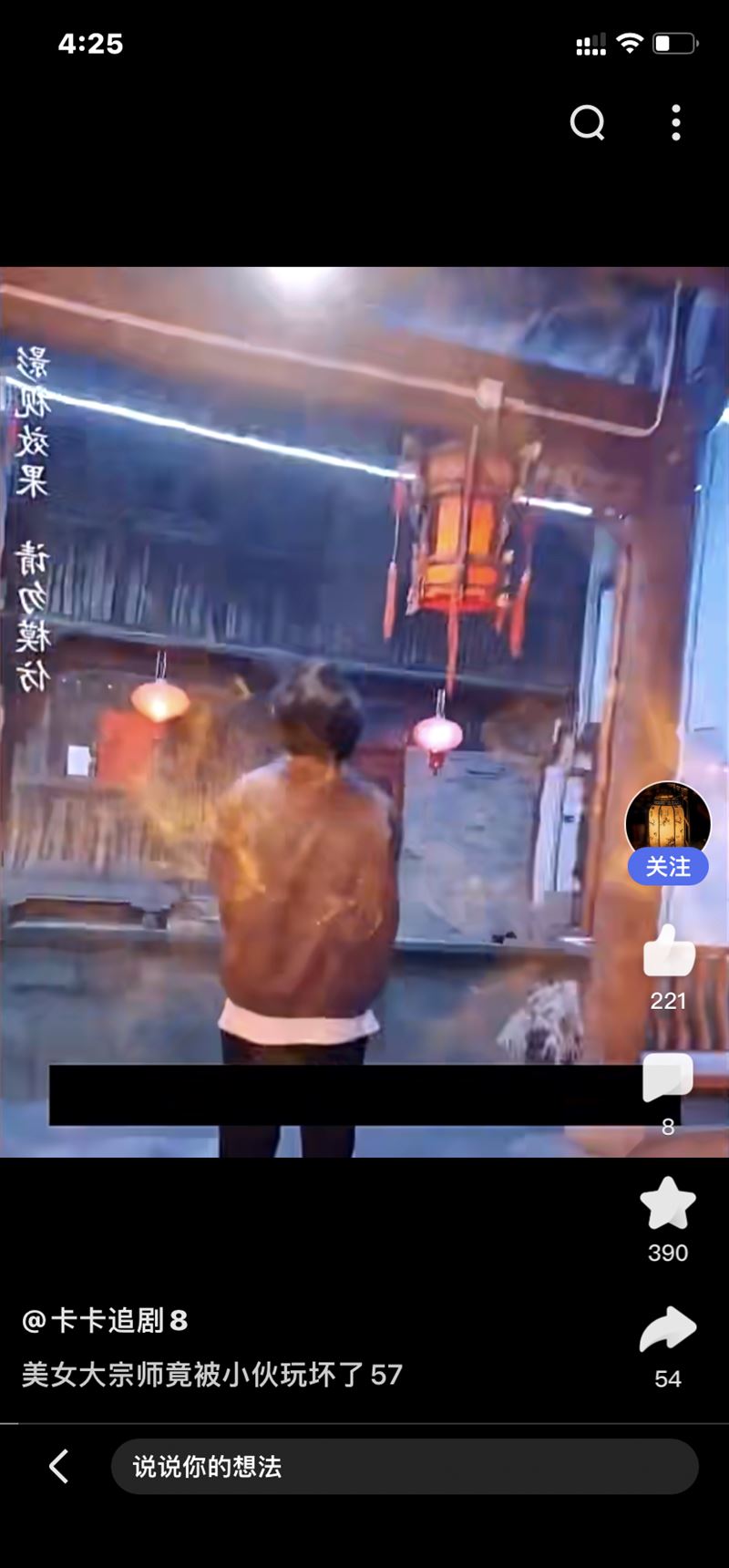Follow the creator via 关注 button
The height and width of the screenshot is (1568, 729).
point(668,867)
